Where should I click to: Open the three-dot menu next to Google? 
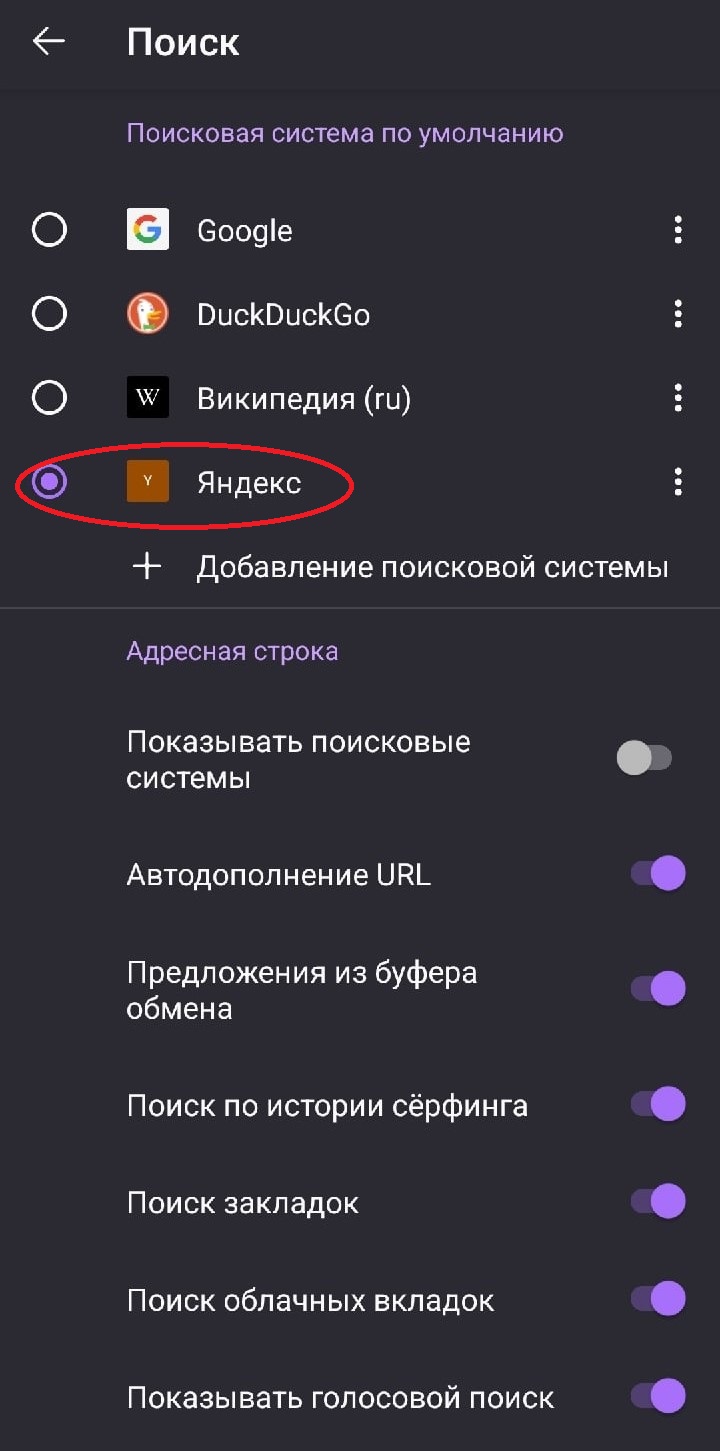pyautogui.click(x=678, y=231)
